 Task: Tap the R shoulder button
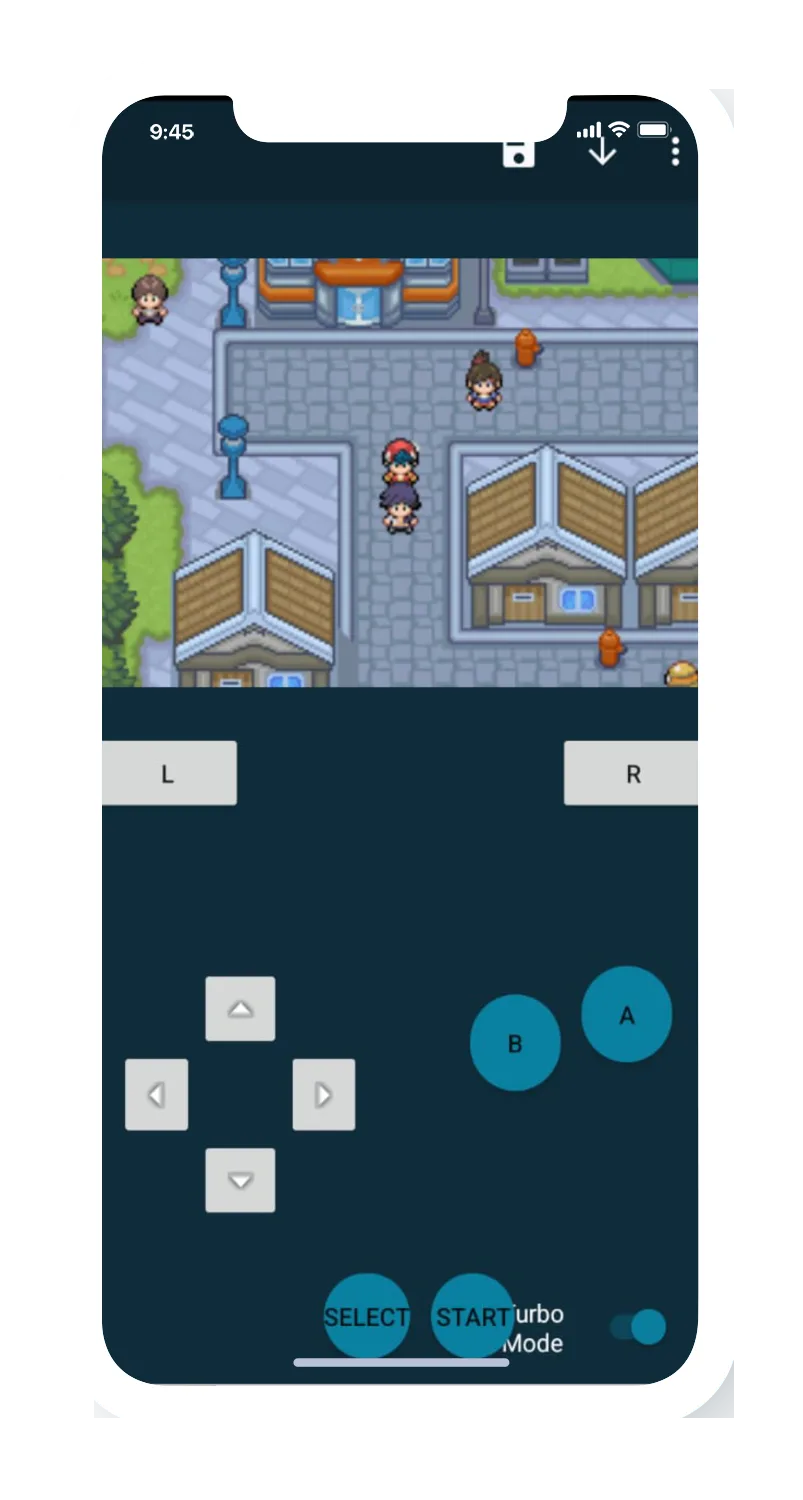pos(631,773)
